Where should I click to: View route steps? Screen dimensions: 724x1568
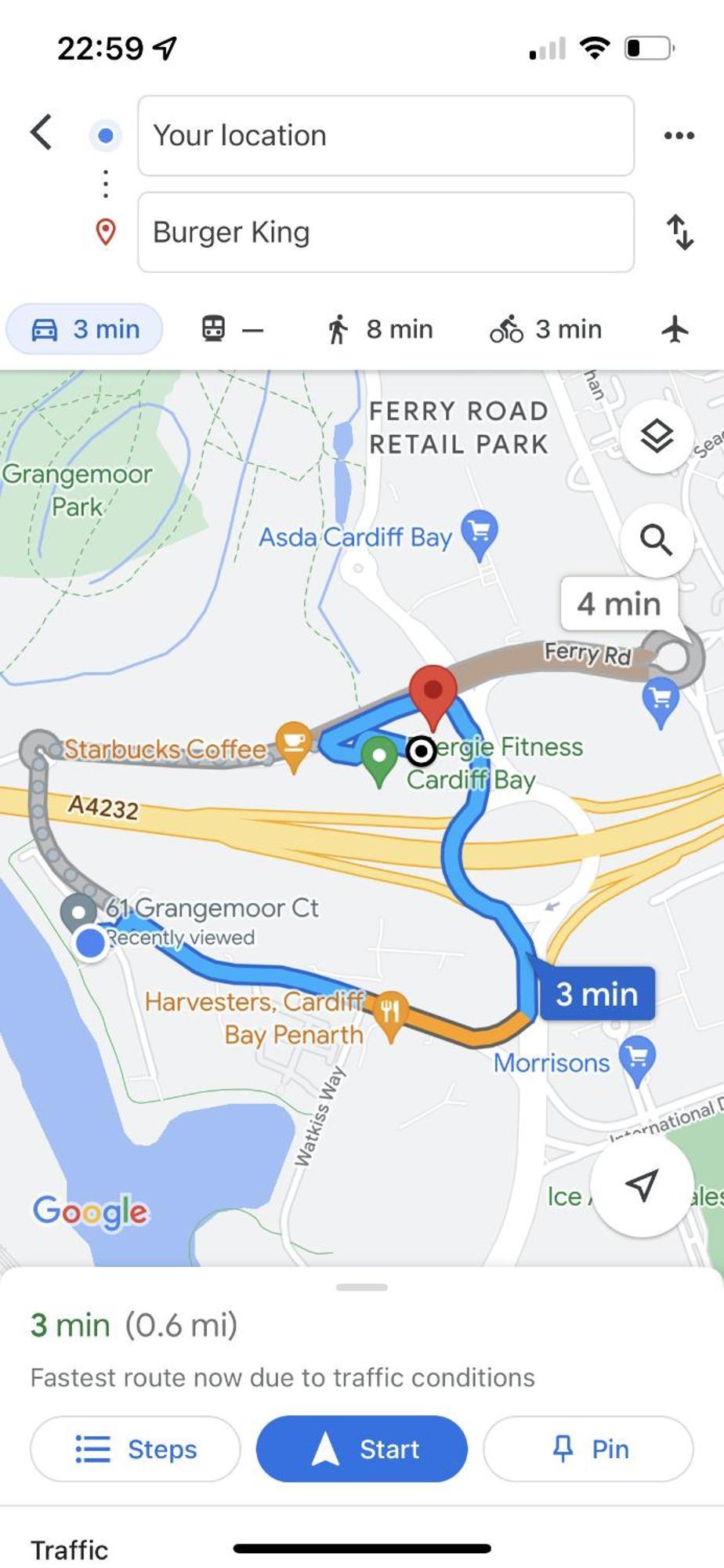136,1449
